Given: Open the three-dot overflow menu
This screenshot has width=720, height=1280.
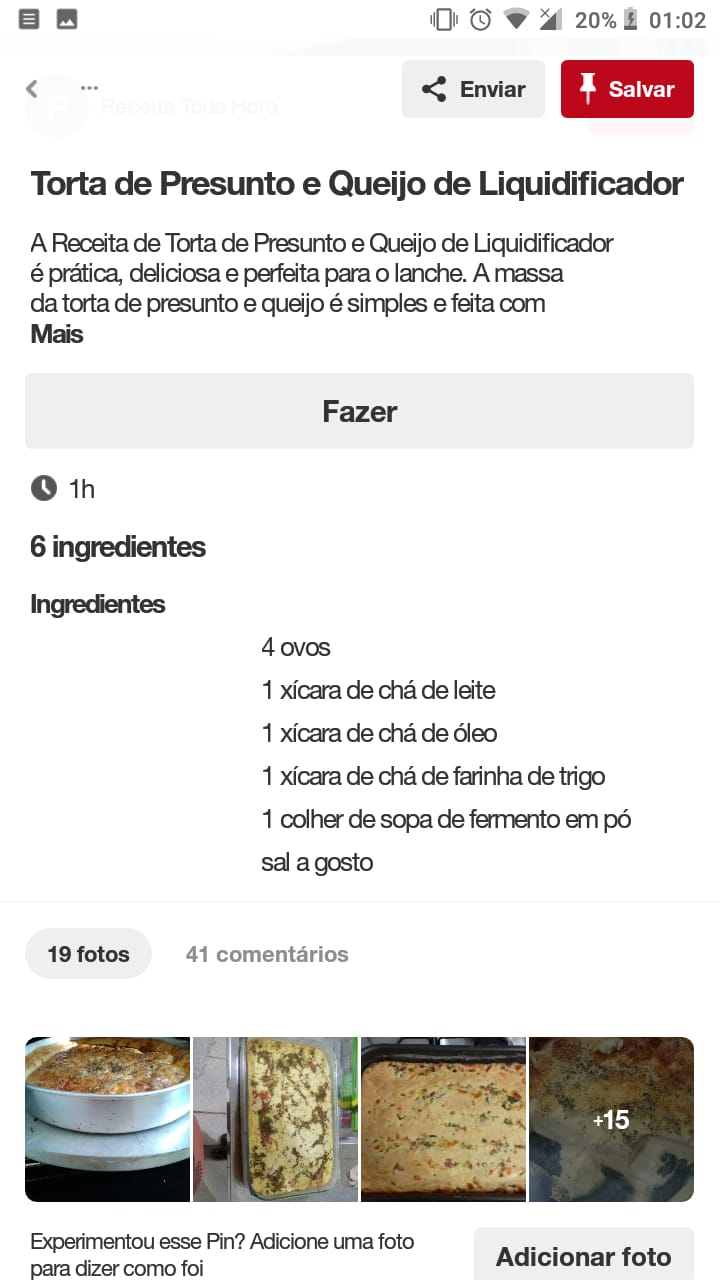Looking at the screenshot, I should 89,88.
